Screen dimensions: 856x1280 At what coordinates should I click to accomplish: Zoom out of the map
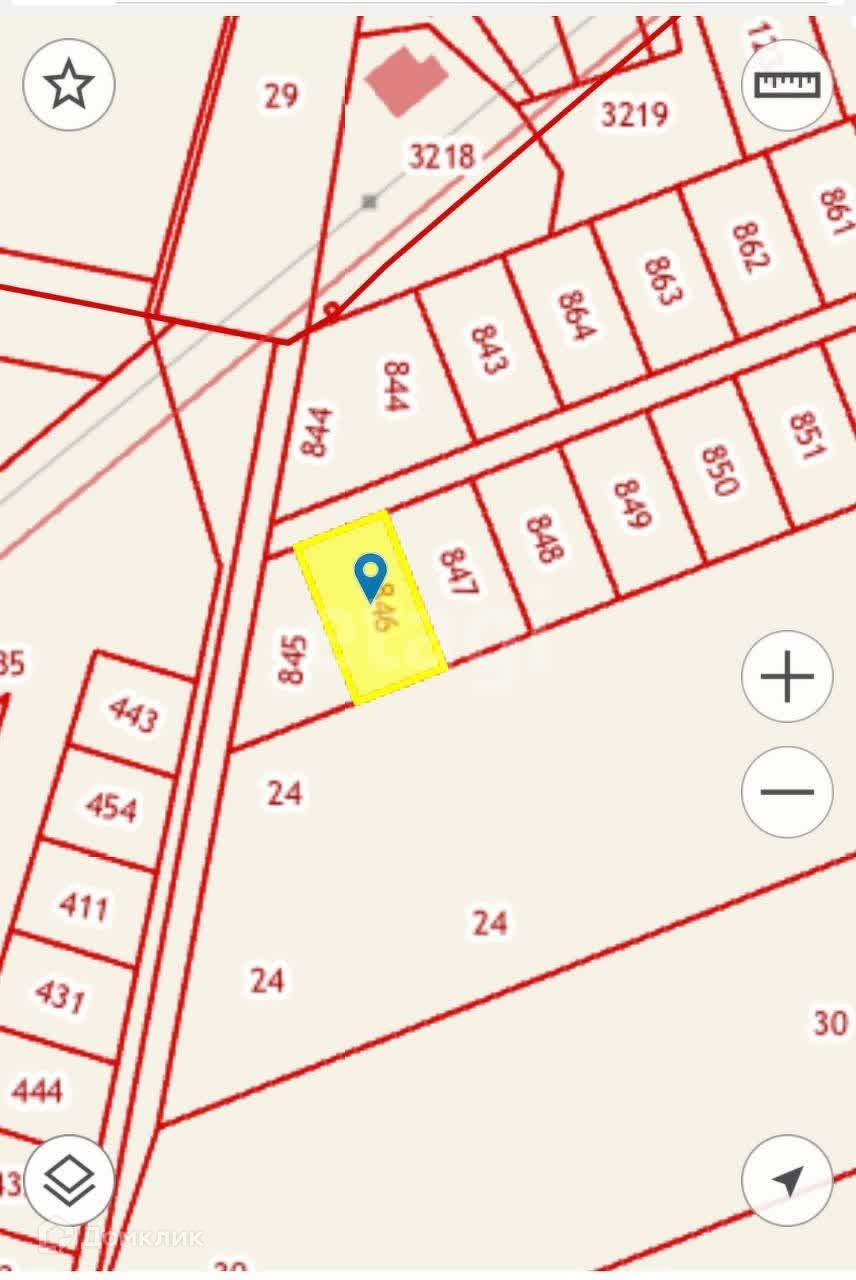coord(787,792)
